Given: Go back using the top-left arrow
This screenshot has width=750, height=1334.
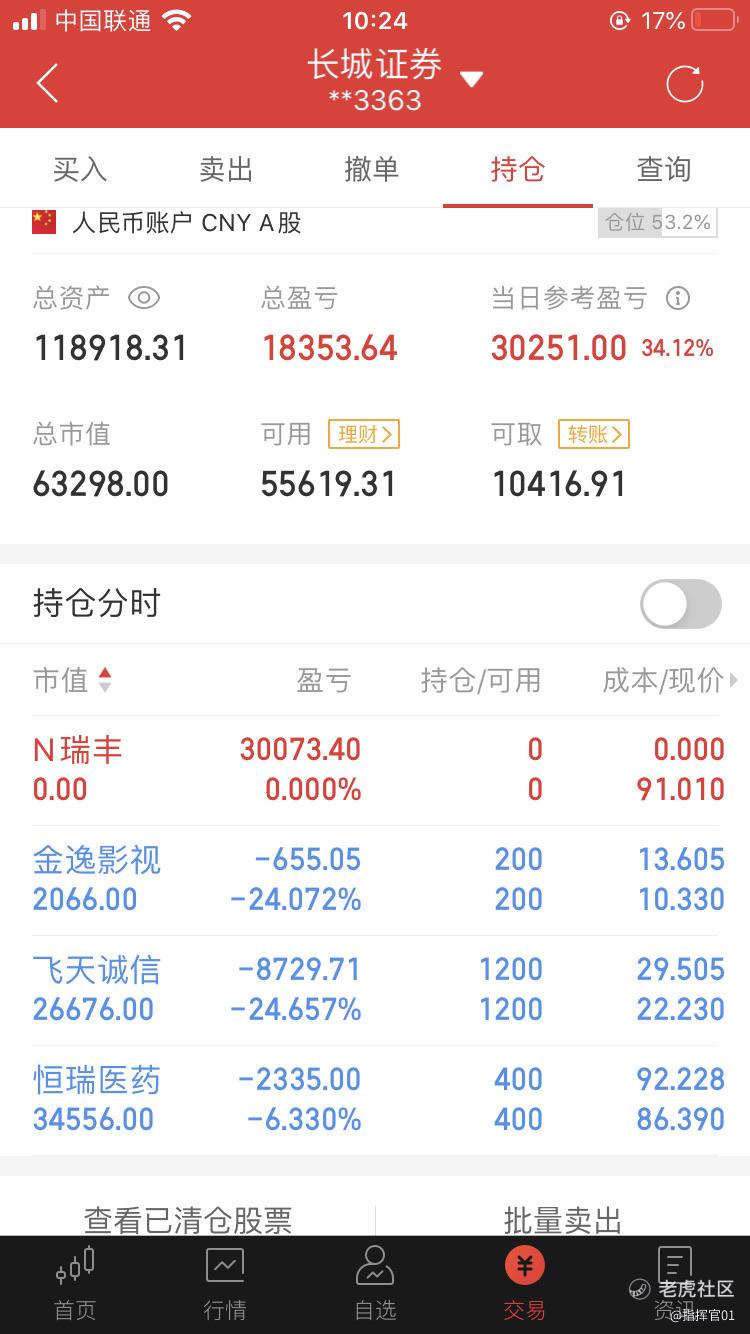Looking at the screenshot, I should point(47,84).
